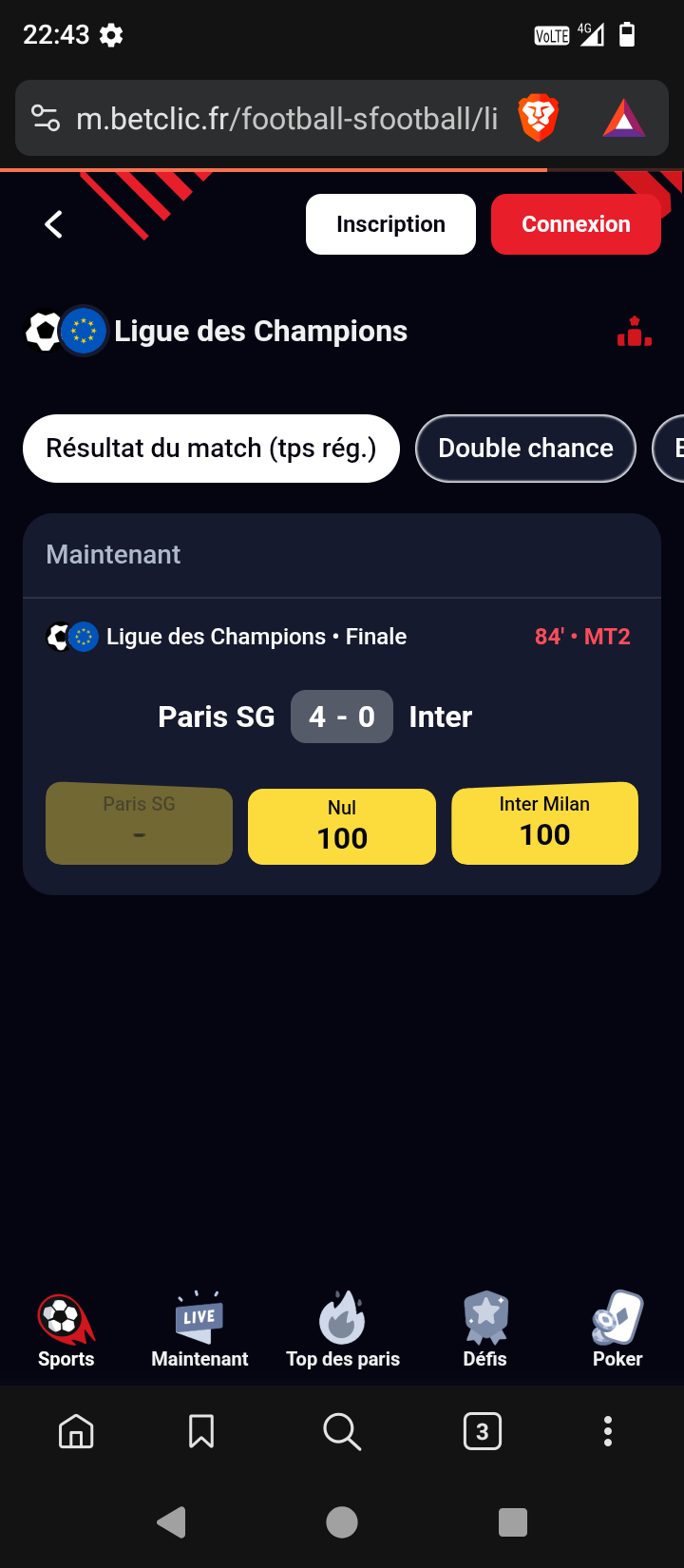The width and height of the screenshot is (684, 1568).
Task: Open the Sports tab
Action: point(66,1330)
